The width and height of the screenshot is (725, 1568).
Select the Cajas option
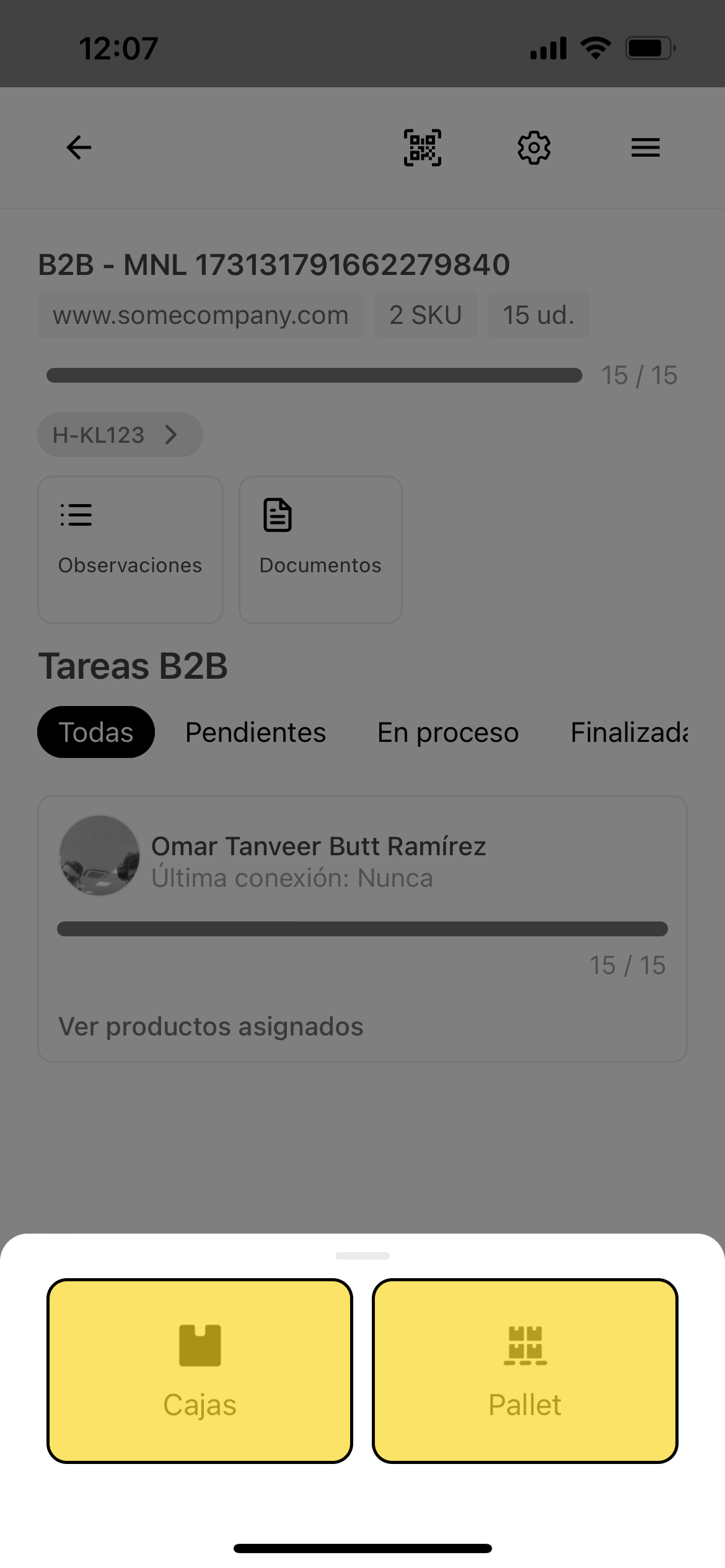(200, 1371)
